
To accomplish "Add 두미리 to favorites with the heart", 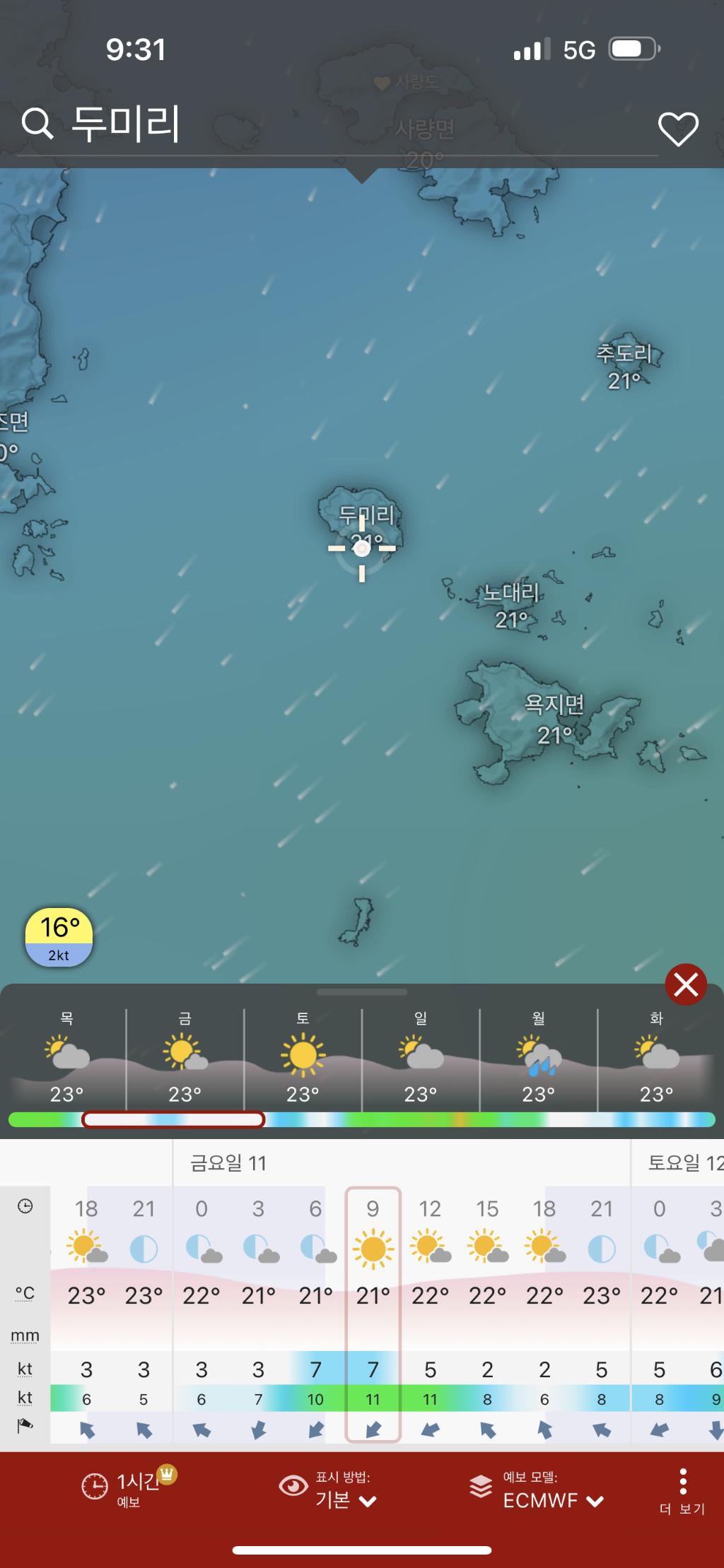I will (x=678, y=129).
